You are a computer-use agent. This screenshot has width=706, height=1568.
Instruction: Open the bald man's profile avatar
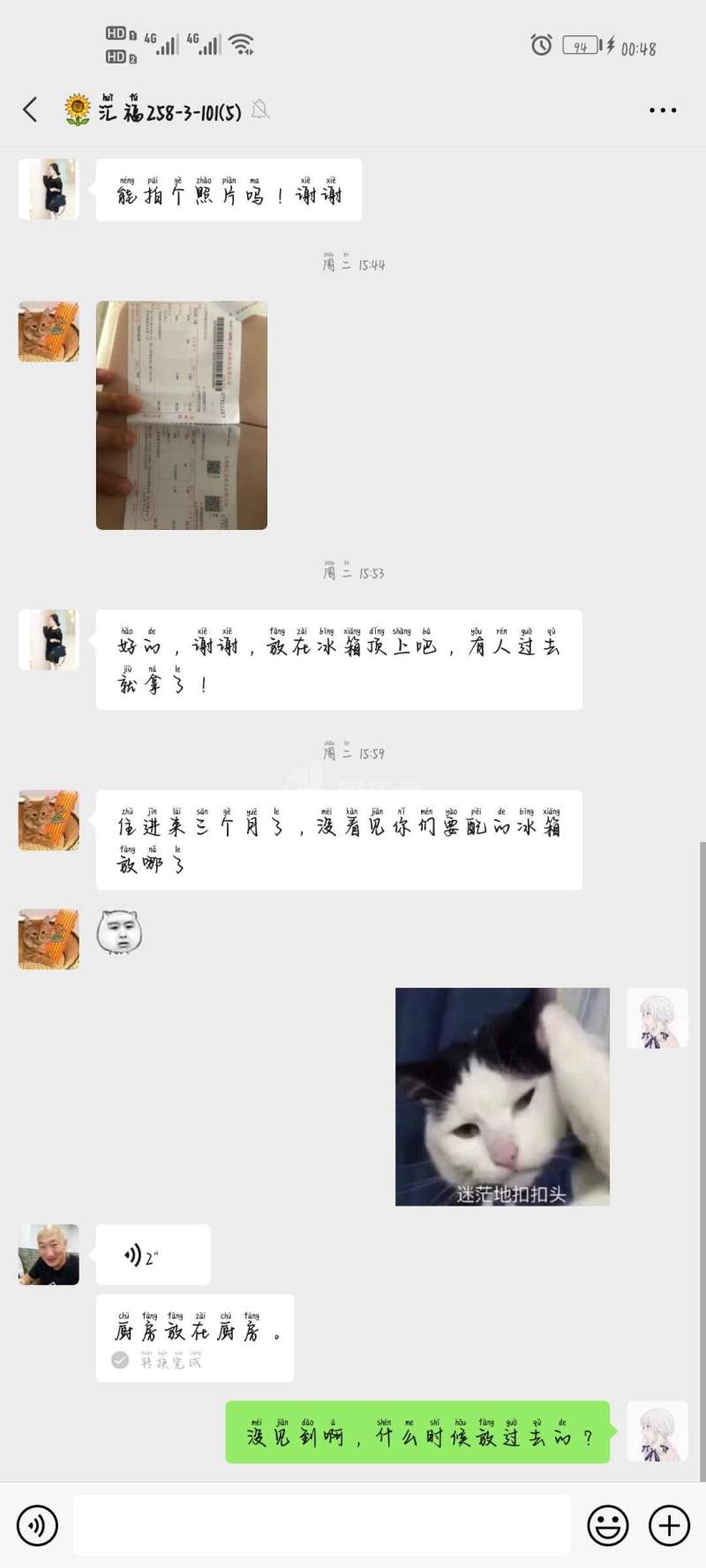coord(49,1254)
